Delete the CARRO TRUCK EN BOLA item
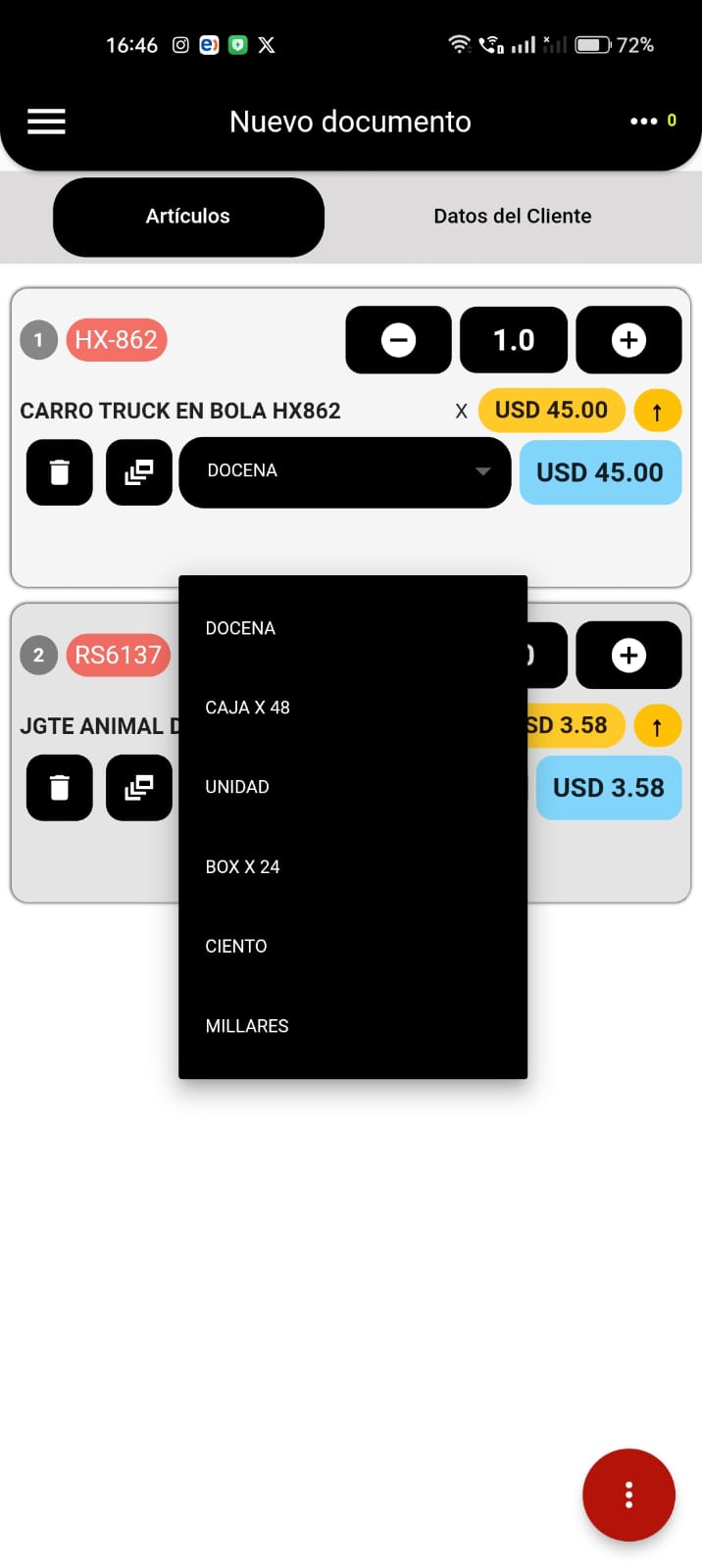This screenshot has height=1568, width=702. coord(60,472)
